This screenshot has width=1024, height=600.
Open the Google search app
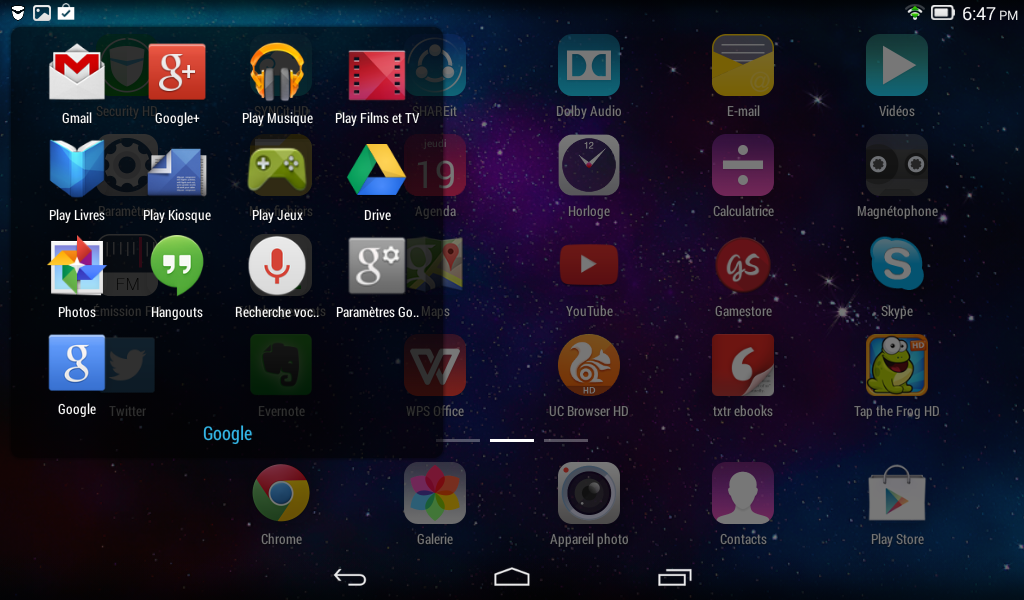[x=77, y=364]
